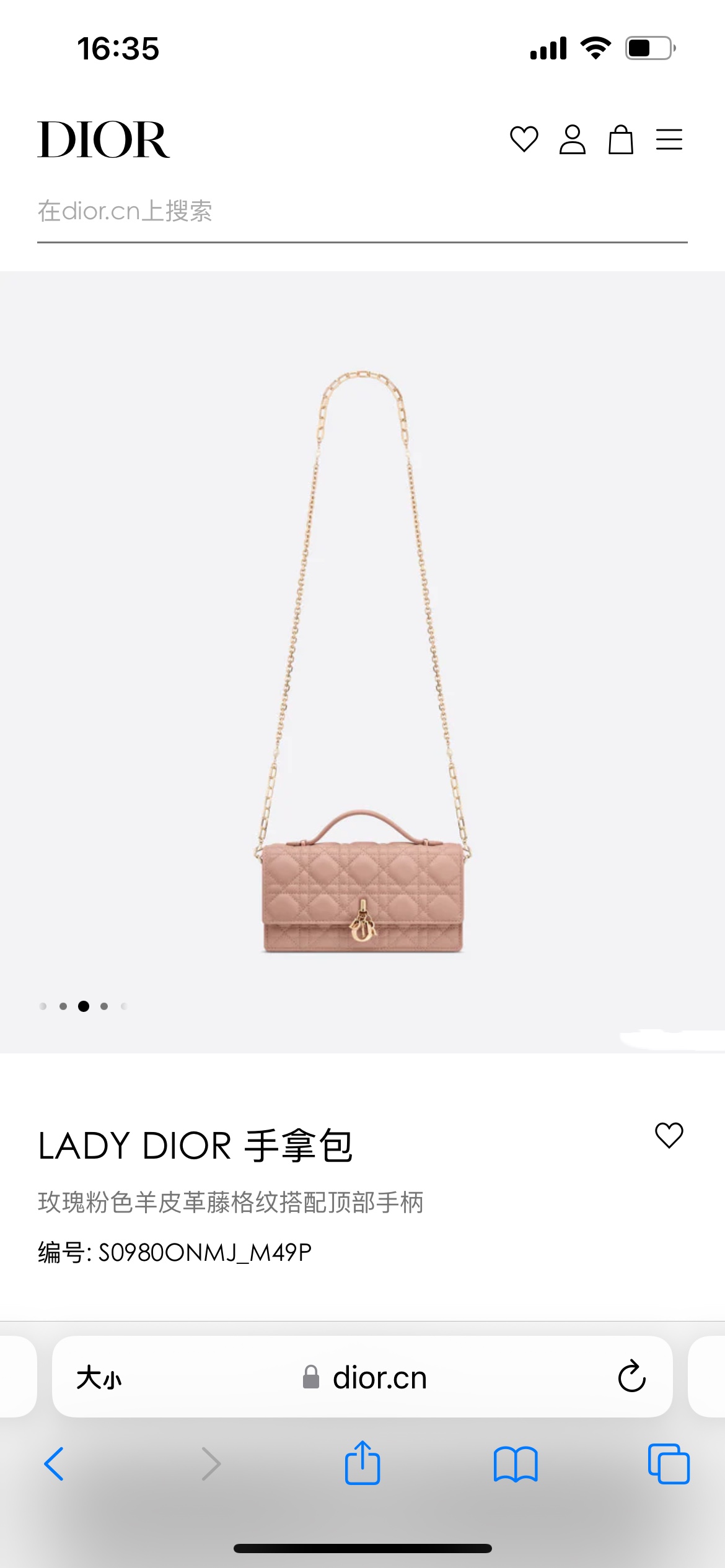Image resolution: width=725 pixels, height=1568 pixels.
Task: Open the account profile icon
Action: pyautogui.click(x=572, y=139)
